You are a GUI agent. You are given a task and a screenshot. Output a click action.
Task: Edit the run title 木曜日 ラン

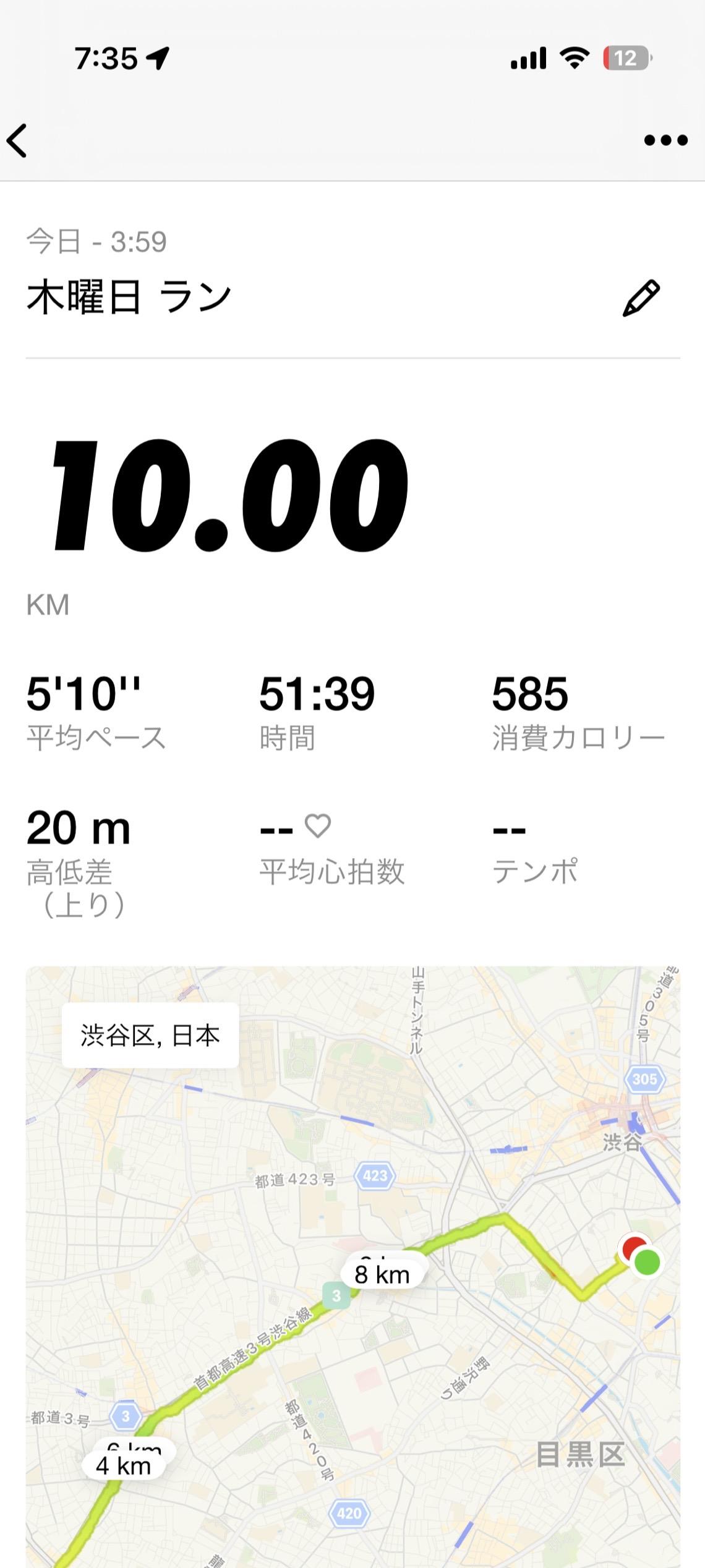[x=641, y=299]
